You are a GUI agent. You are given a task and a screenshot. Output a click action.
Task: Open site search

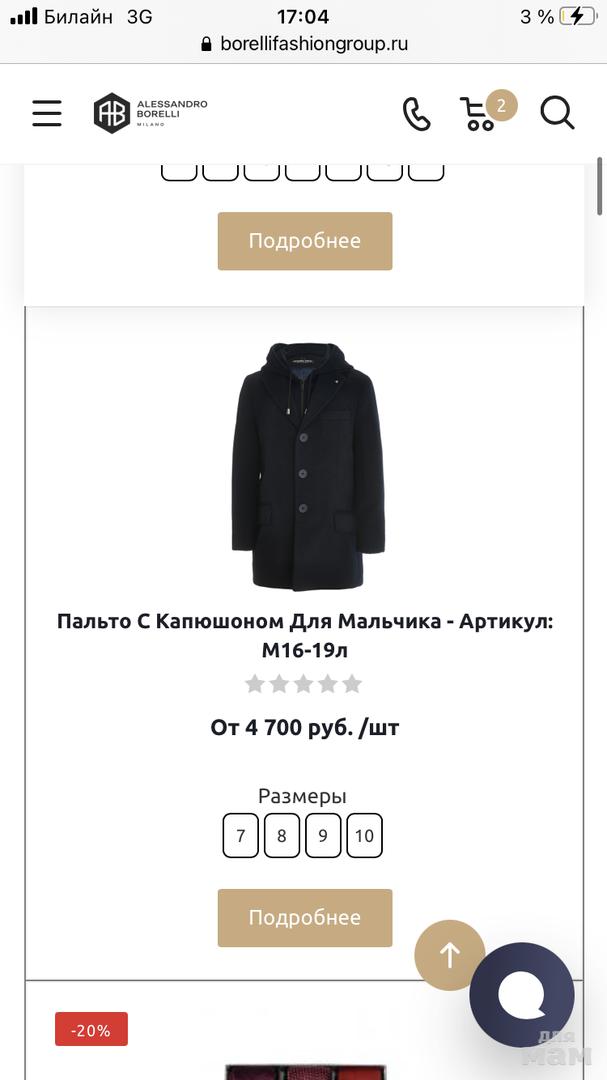(557, 113)
